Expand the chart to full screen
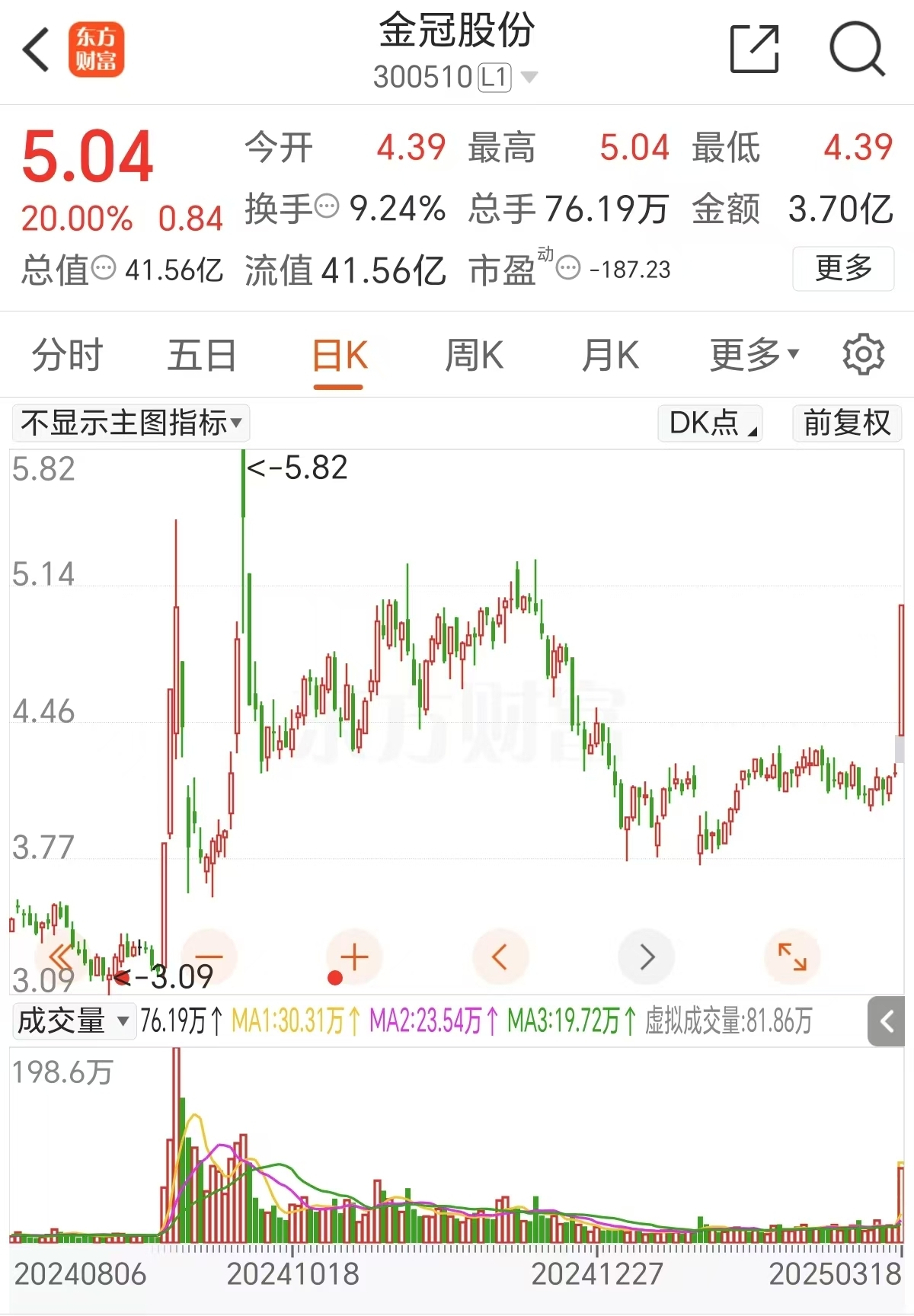The width and height of the screenshot is (914, 1316). click(792, 957)
